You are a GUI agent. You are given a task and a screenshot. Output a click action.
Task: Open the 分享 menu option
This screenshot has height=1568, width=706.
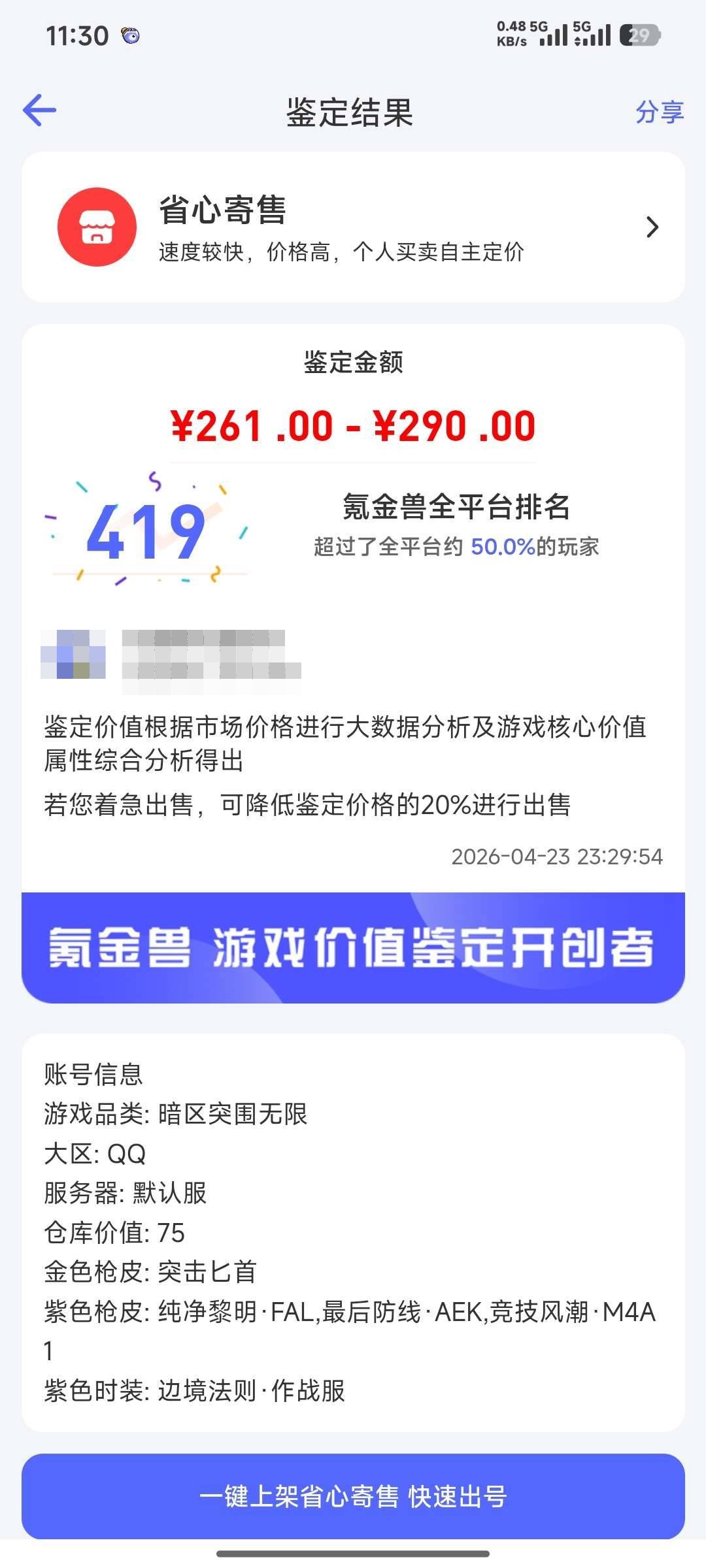[662, 112]
